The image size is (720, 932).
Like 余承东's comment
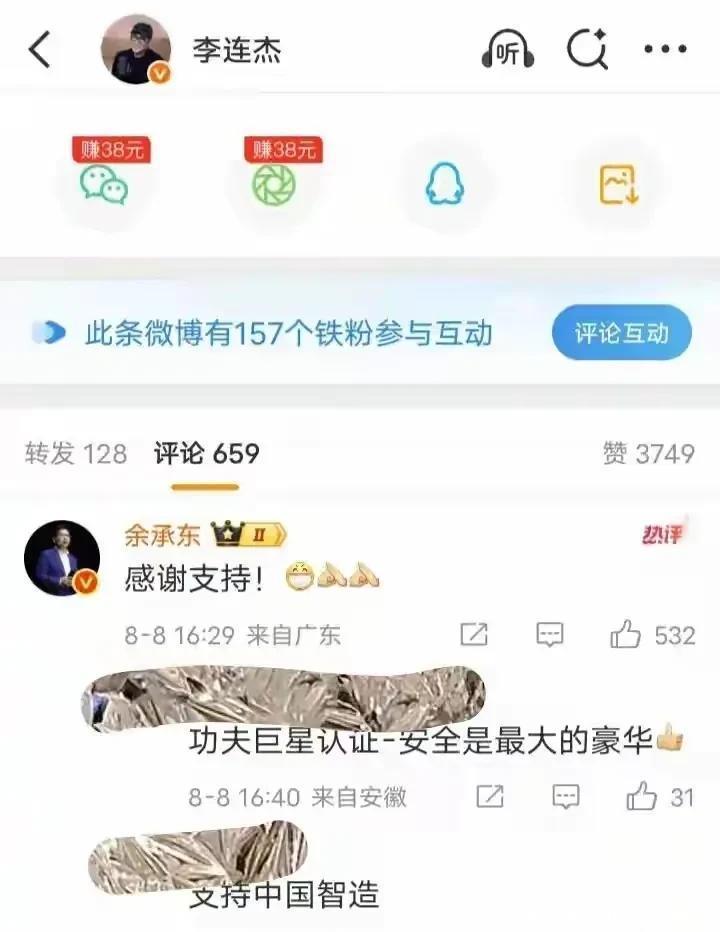(x=627, y=634)
